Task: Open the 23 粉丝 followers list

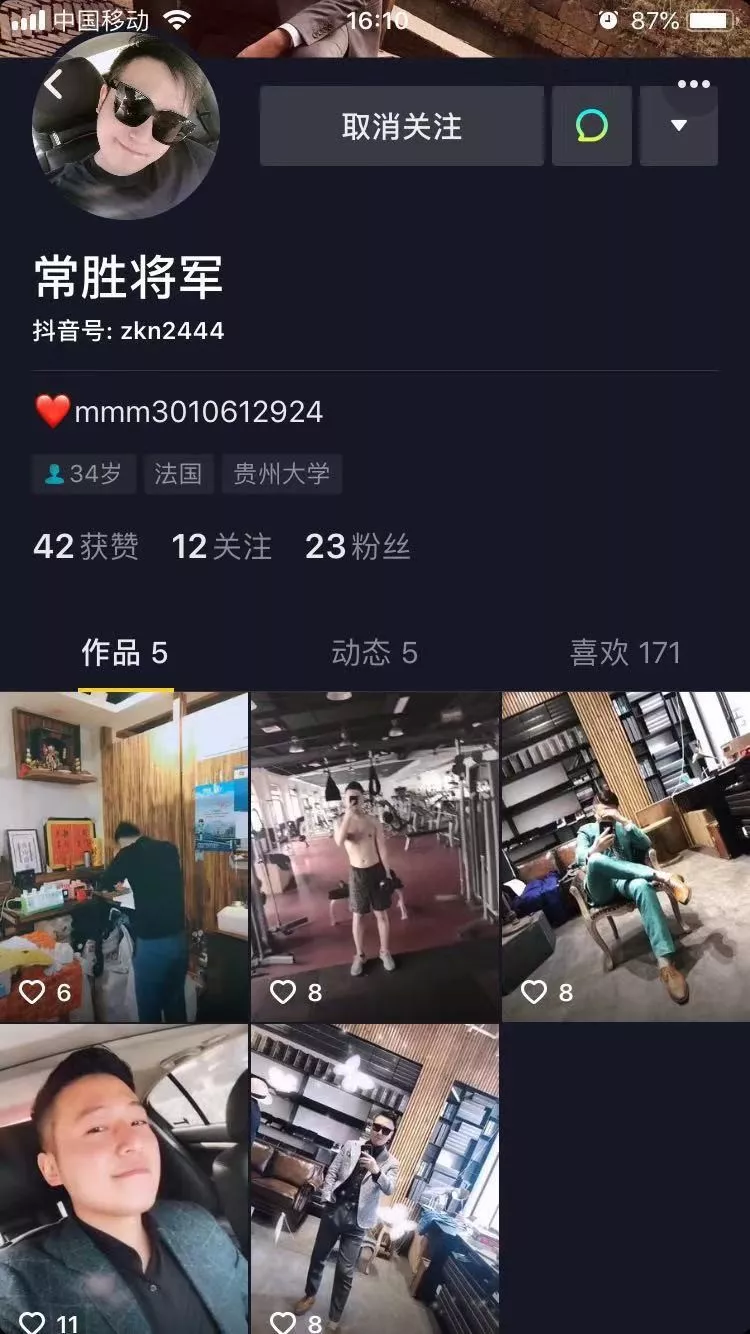Action: 357,546
